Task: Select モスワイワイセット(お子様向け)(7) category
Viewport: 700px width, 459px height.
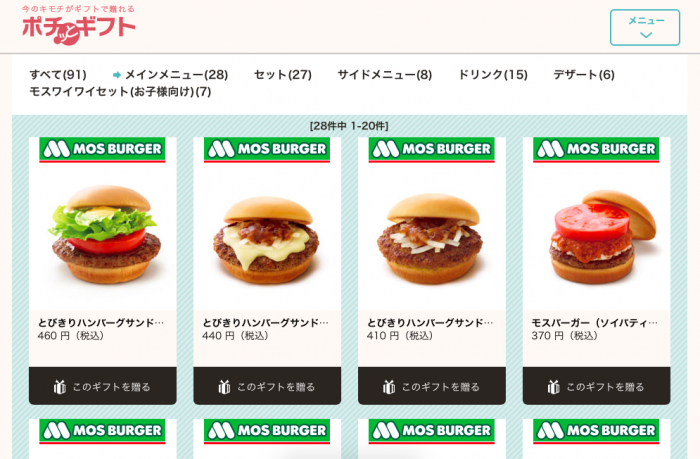Action: pos(120,92)
